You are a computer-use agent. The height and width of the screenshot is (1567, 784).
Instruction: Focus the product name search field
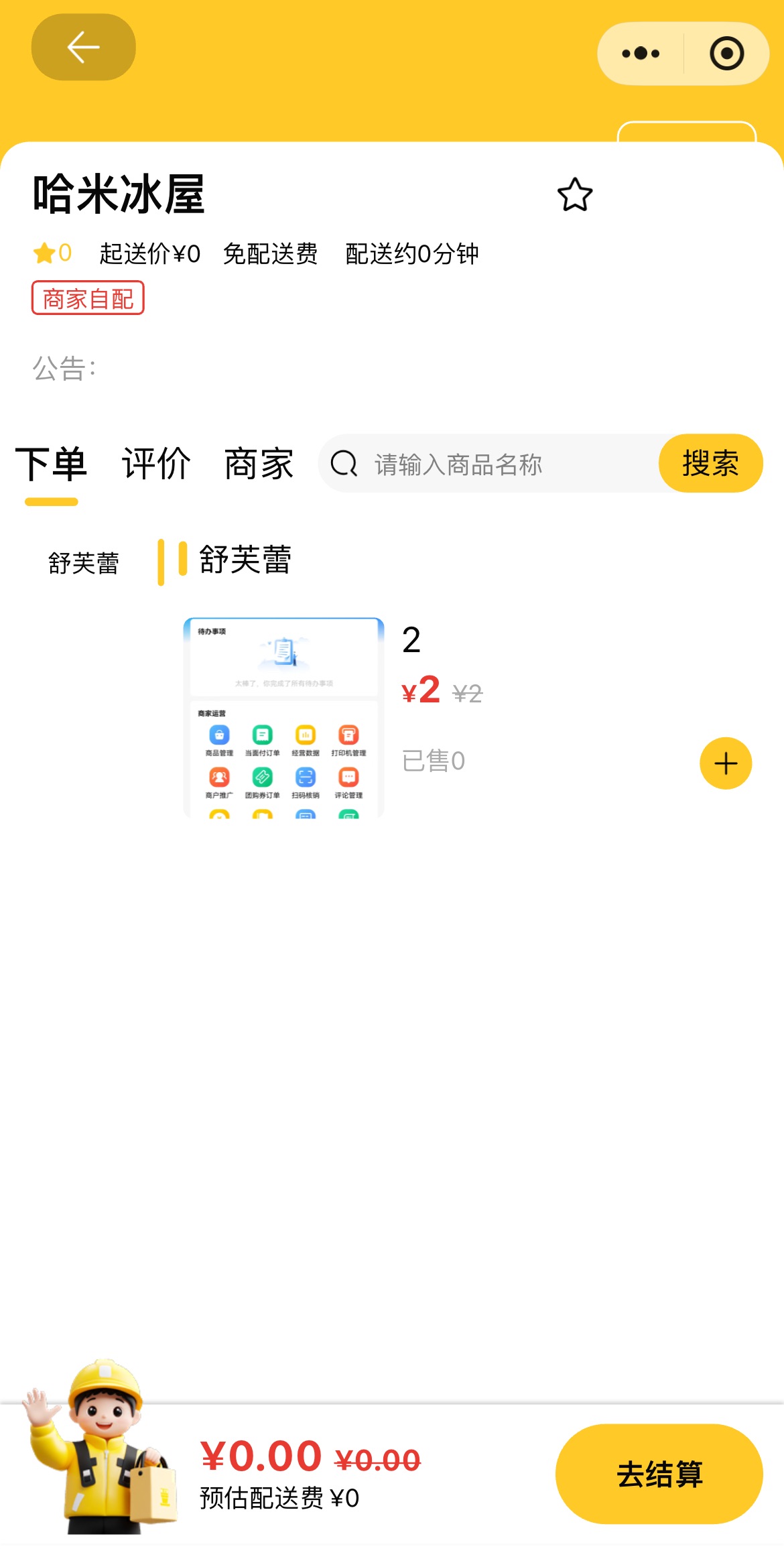point(496,464)
